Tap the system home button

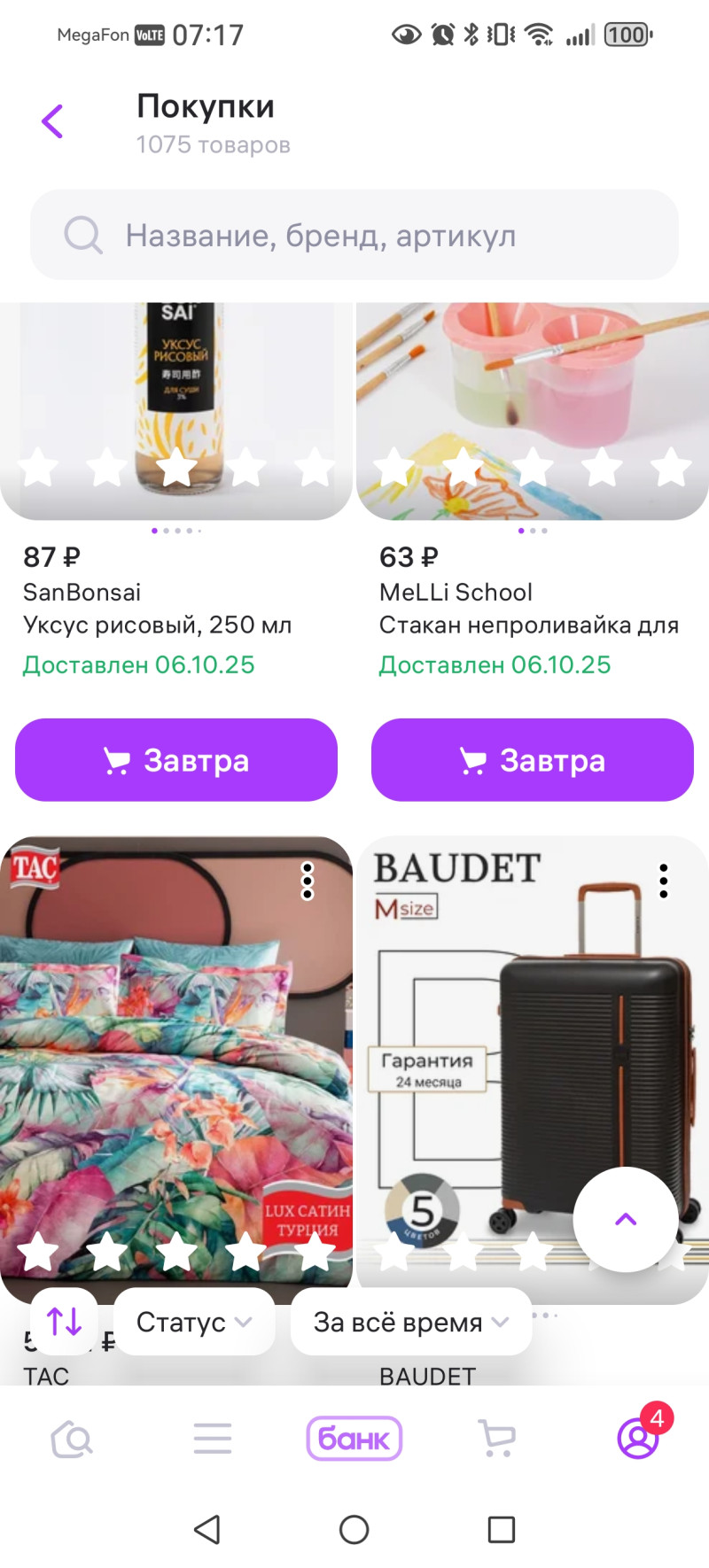(354, 1529)
